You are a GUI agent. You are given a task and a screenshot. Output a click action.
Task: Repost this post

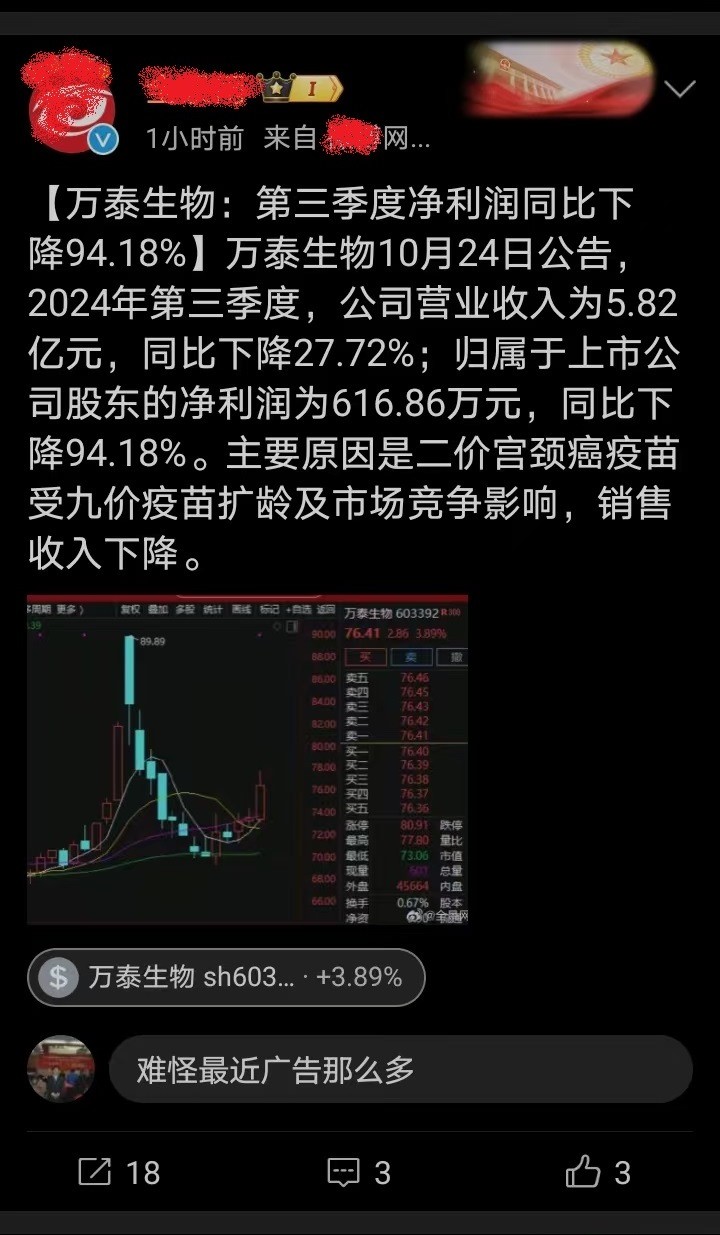pyautogui.click(x=118, y=1172)
